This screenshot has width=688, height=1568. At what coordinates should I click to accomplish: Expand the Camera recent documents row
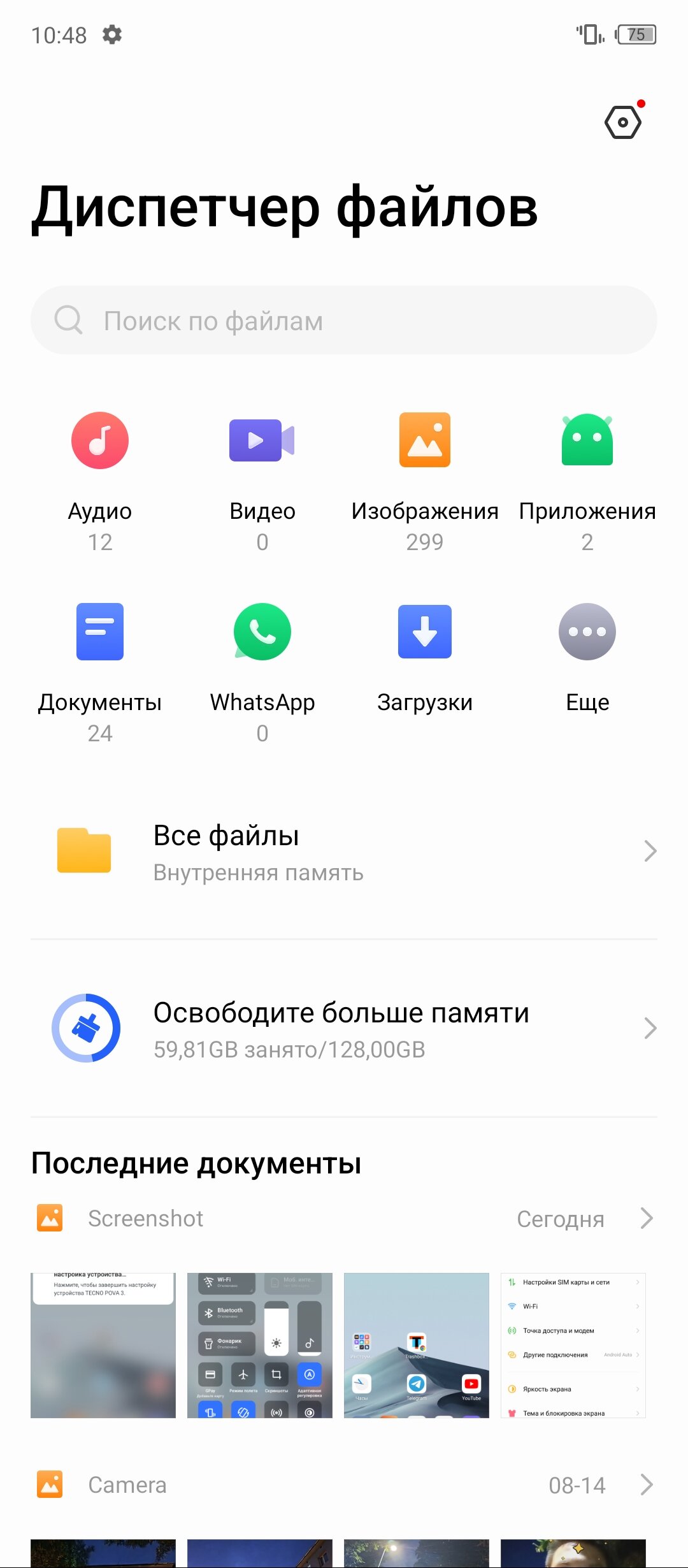click(x=344, y=1485)
